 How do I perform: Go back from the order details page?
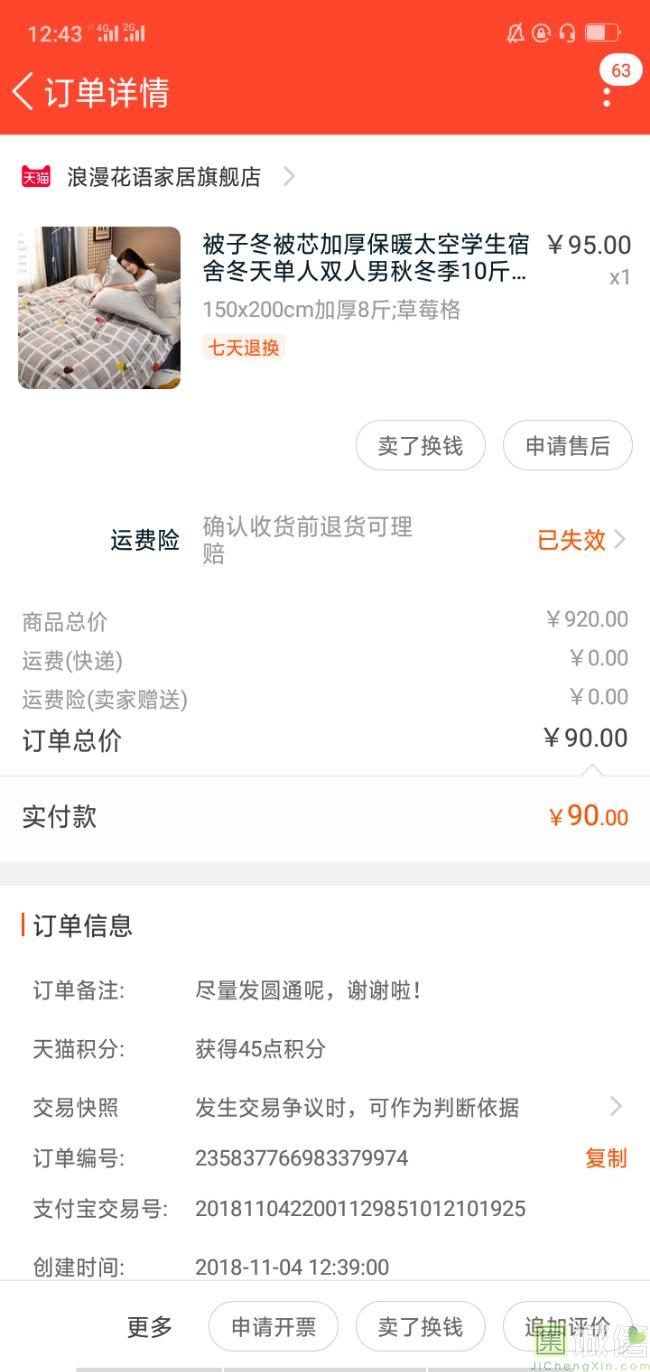24,92
